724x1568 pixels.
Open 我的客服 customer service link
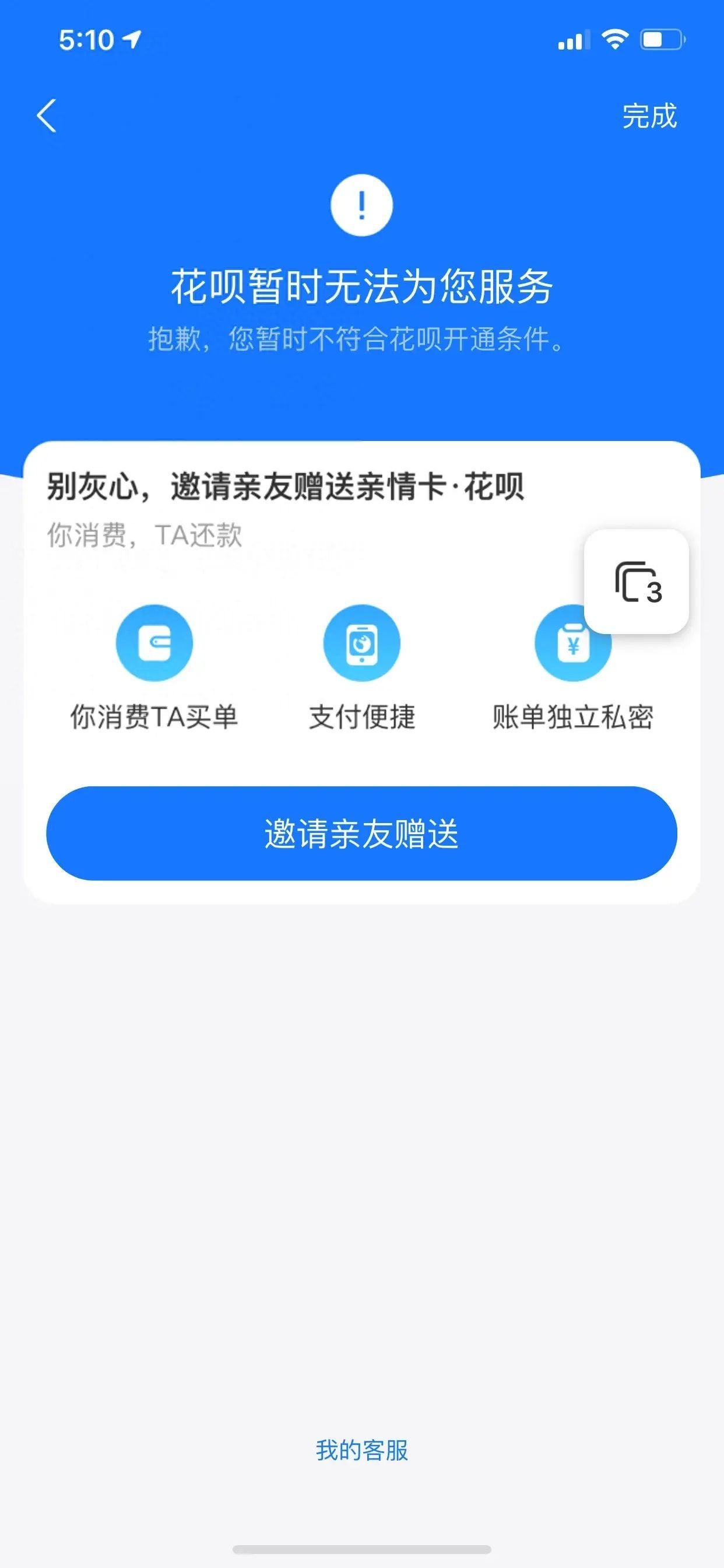(362, 1451)
